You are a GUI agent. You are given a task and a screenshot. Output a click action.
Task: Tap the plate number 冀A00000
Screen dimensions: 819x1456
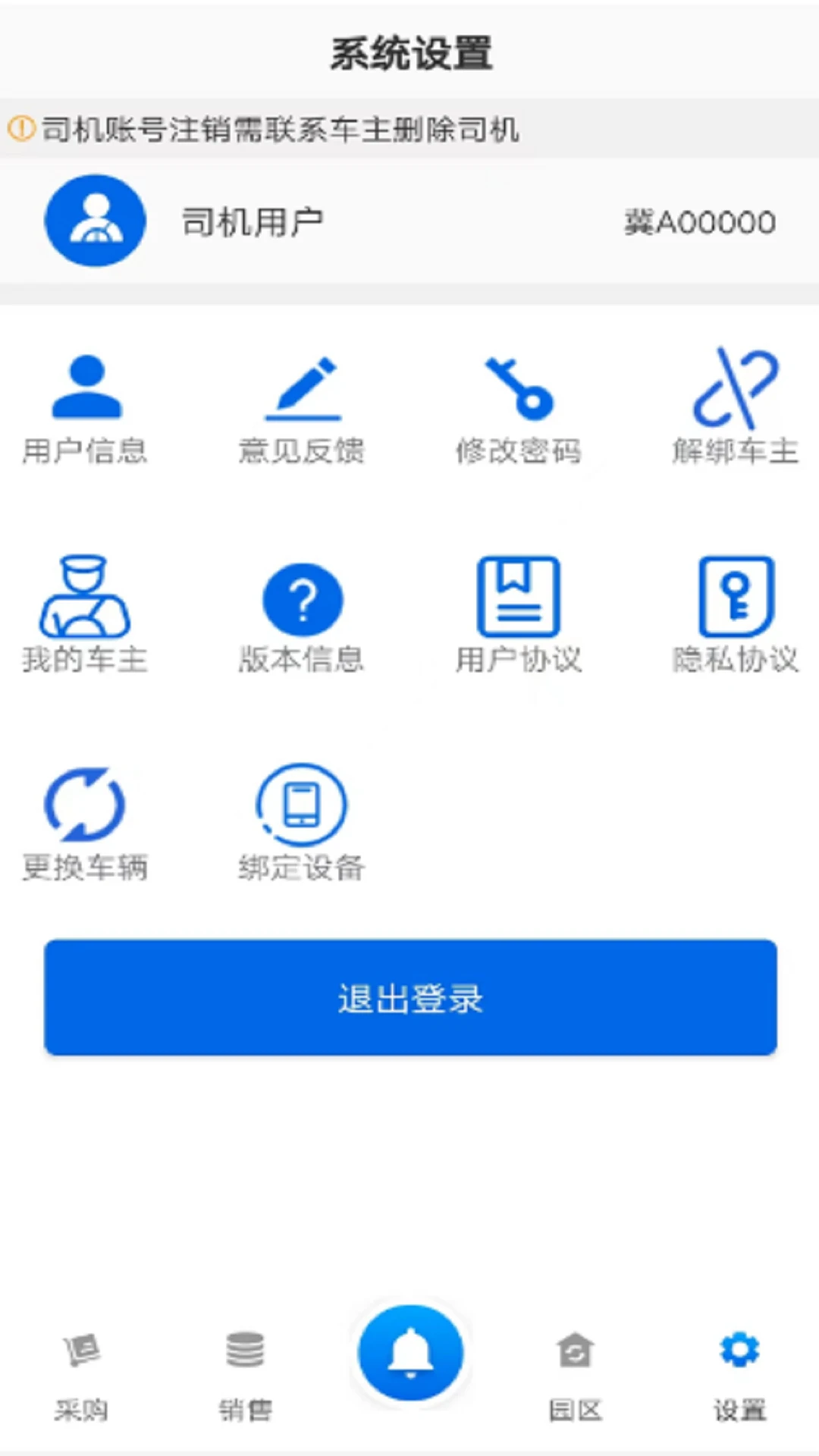point(698,221)
